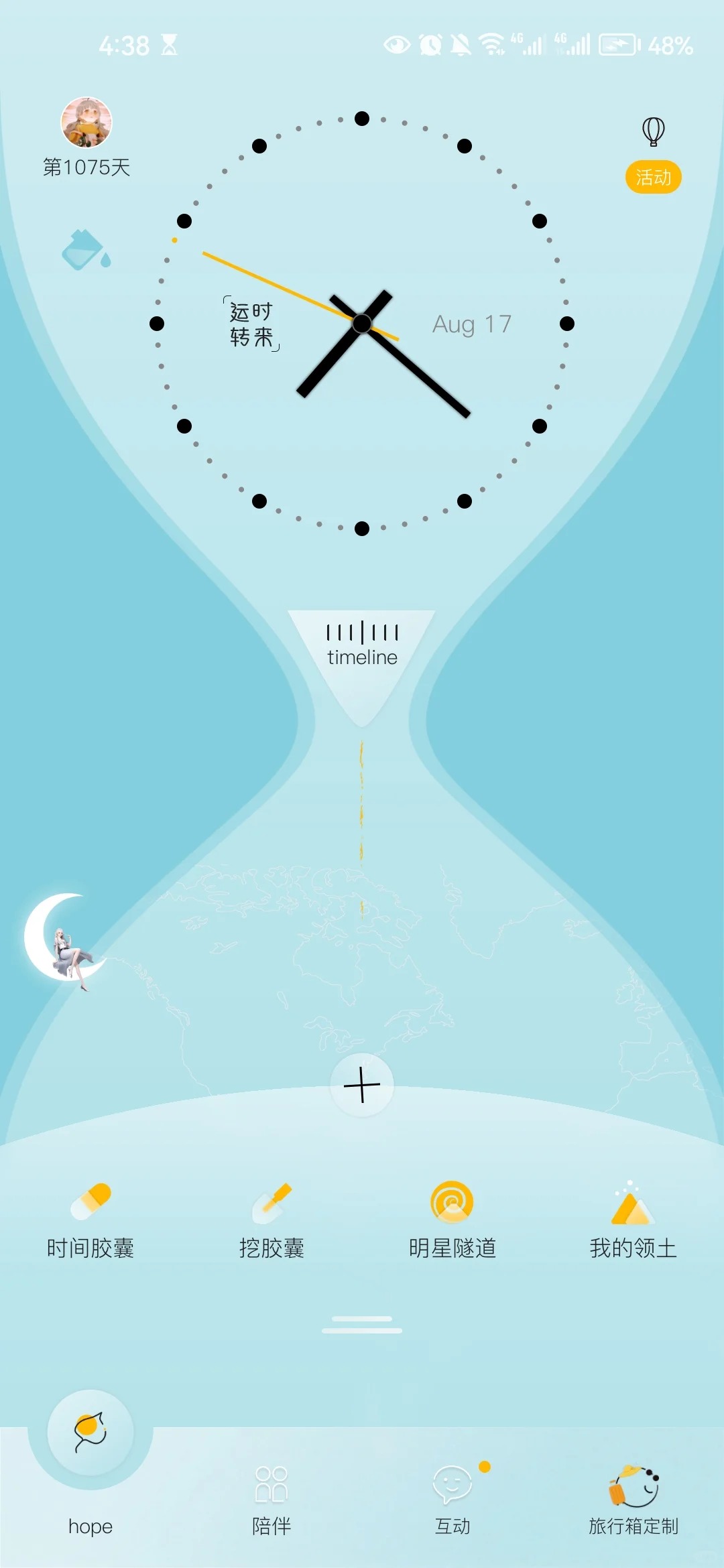This screenshot has width=724, height=1568.
Task: Switch to the 旅行箱定制 tab
Action: [x=633, y=1500]
